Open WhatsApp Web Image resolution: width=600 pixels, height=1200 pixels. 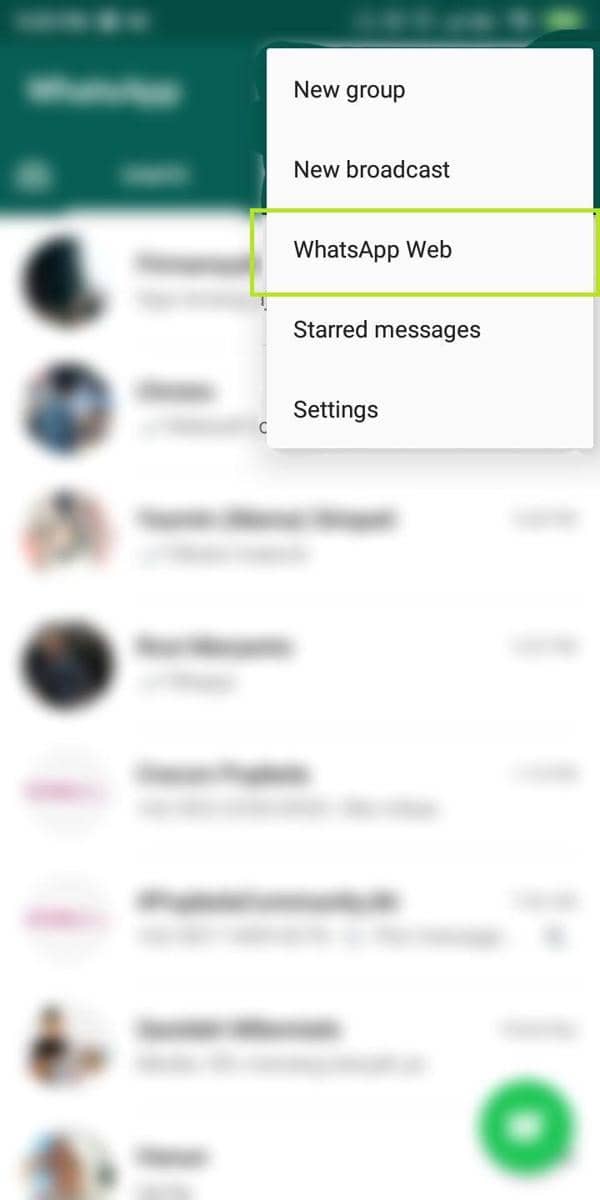(x=372, y=250)
